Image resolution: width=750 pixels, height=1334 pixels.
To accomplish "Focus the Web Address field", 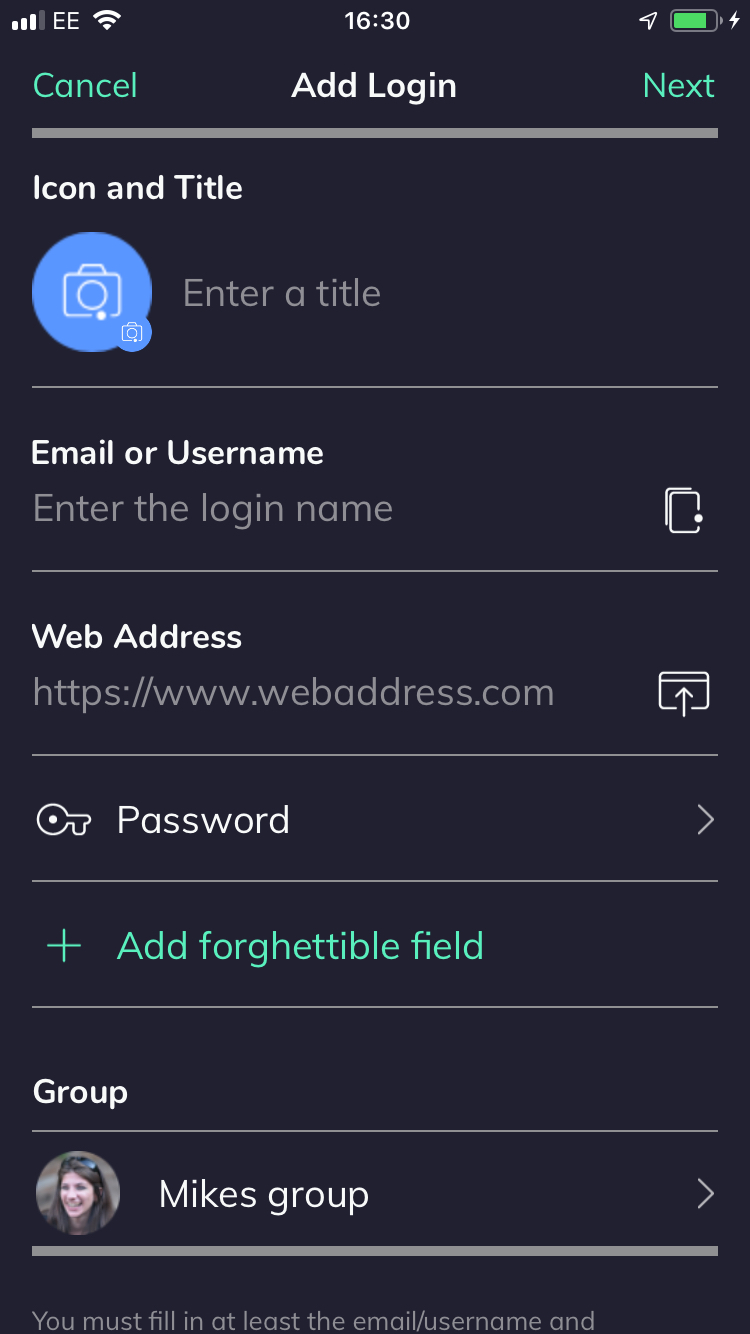I will tap(340, 693).
